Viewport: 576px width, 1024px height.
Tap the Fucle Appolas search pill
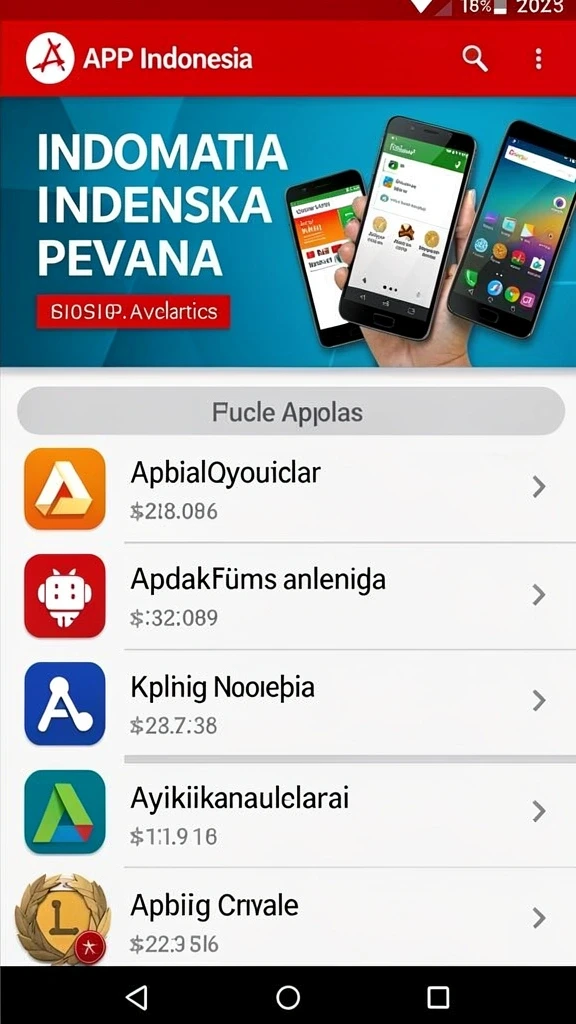291,411
